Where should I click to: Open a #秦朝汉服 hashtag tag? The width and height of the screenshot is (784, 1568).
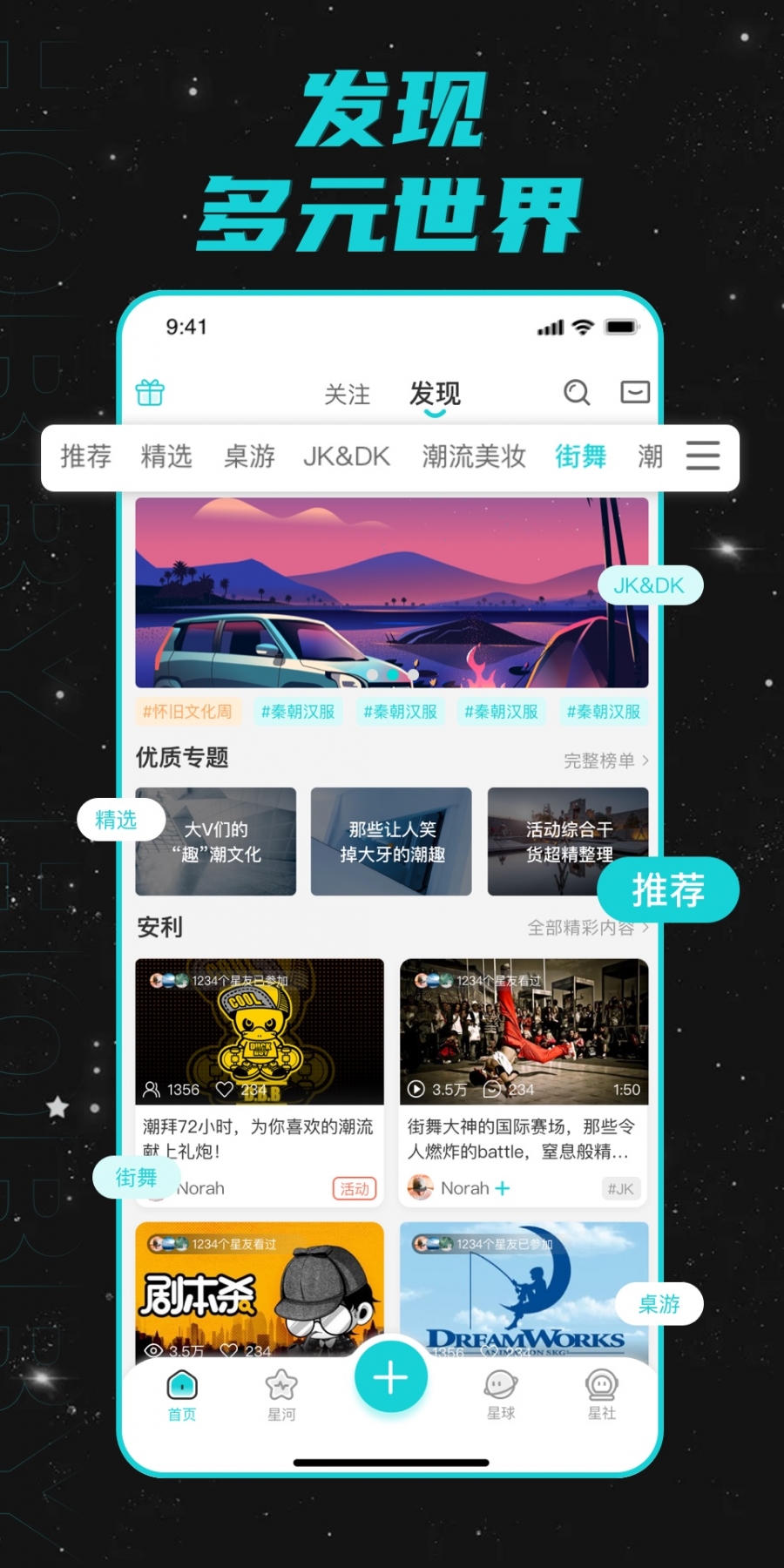[297, 712]
